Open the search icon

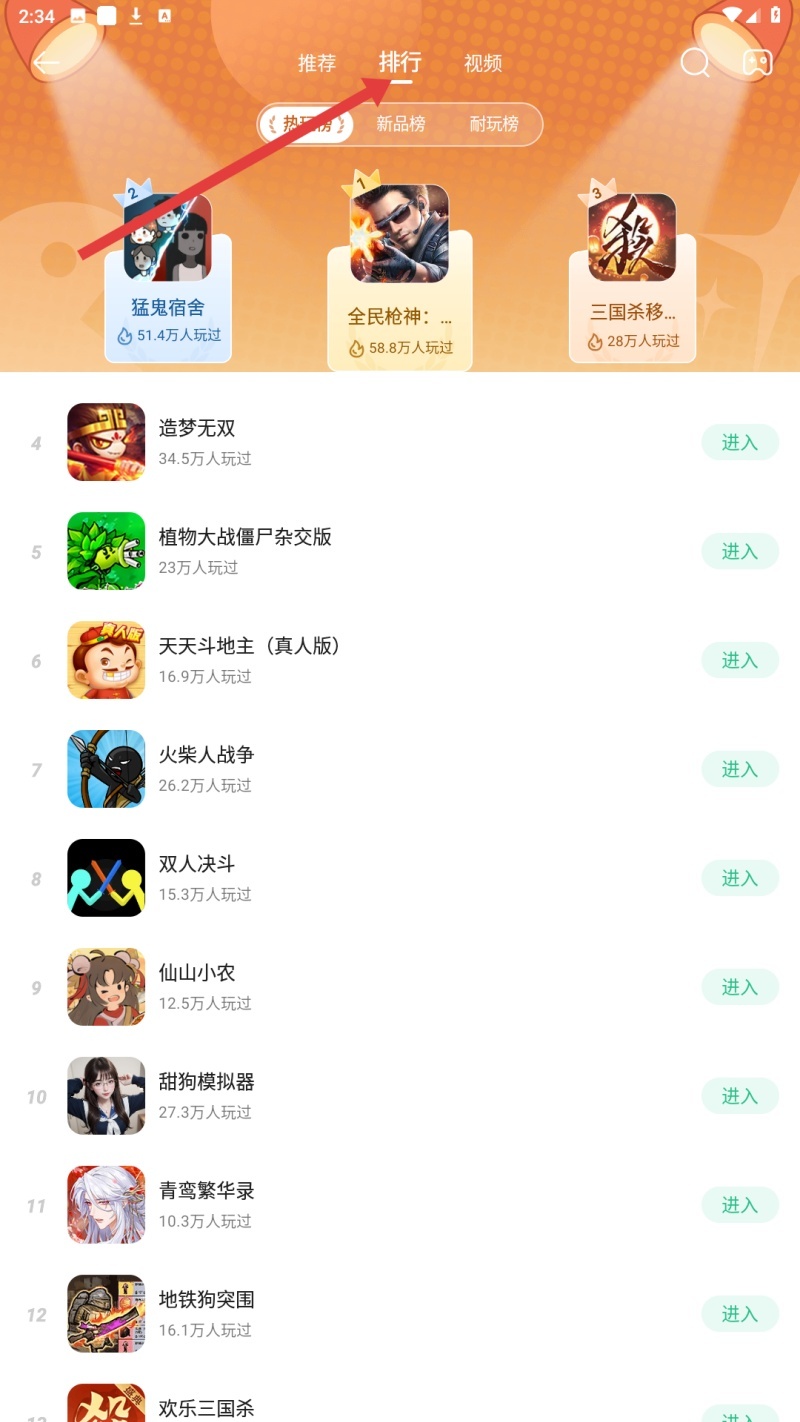click(x=695, y=63)
